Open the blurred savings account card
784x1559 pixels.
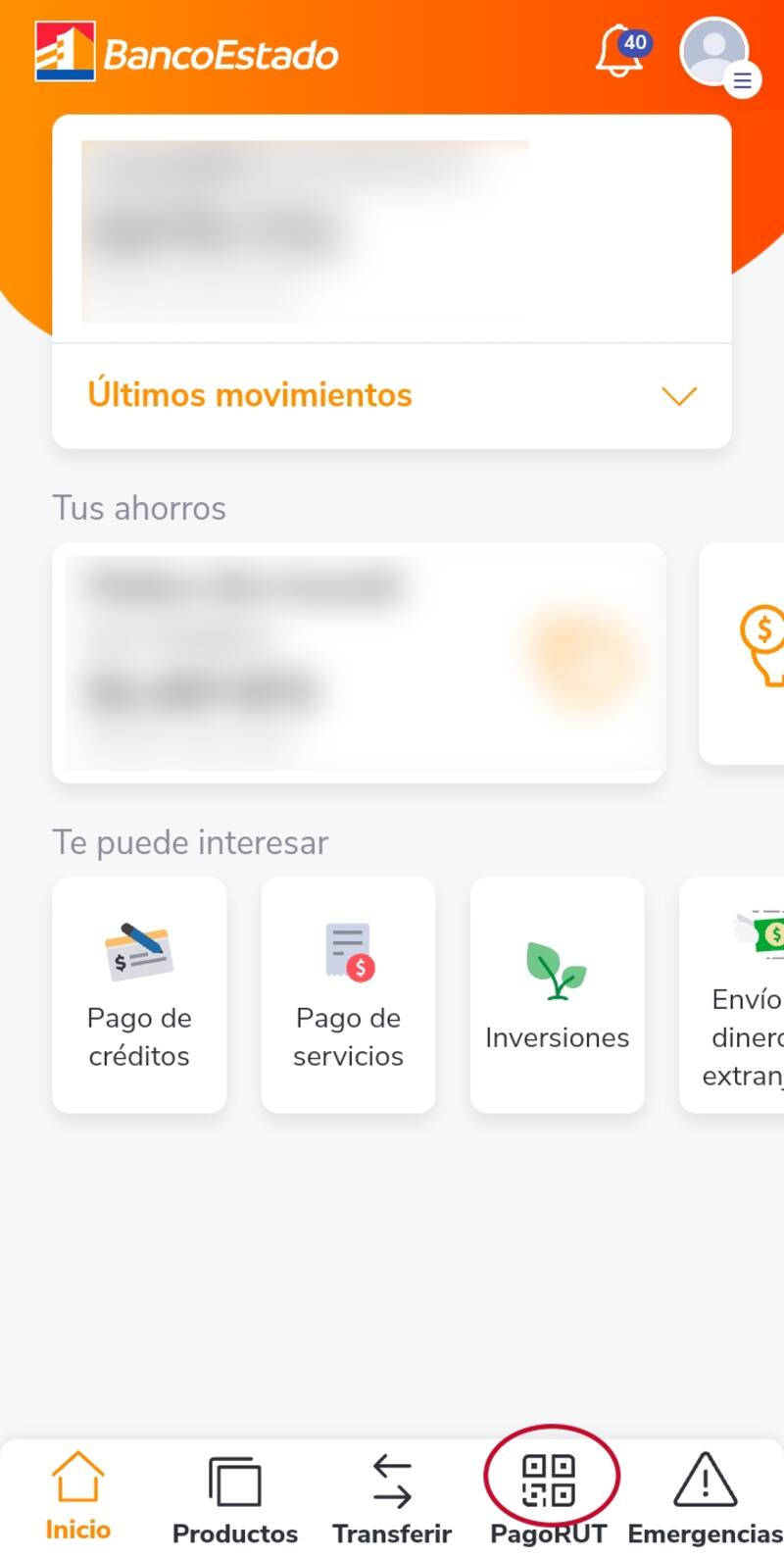click(x=359, y=663)
